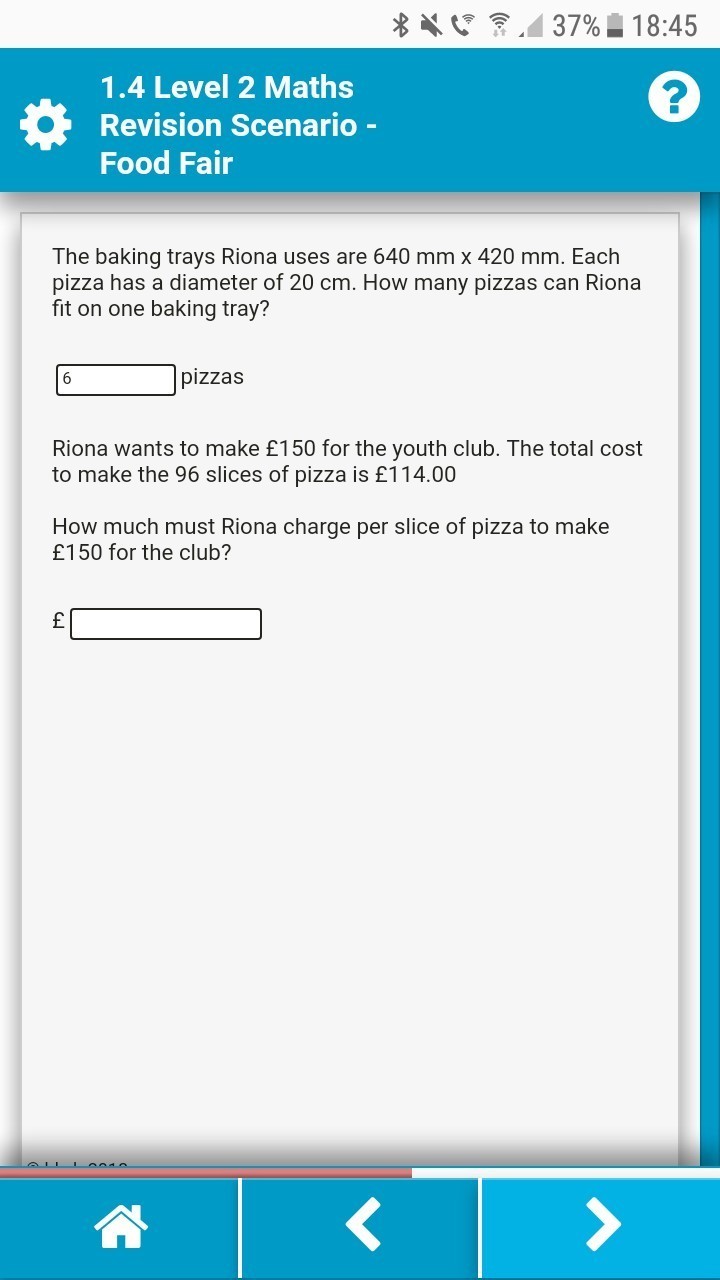Advance to the next question

602,1225
